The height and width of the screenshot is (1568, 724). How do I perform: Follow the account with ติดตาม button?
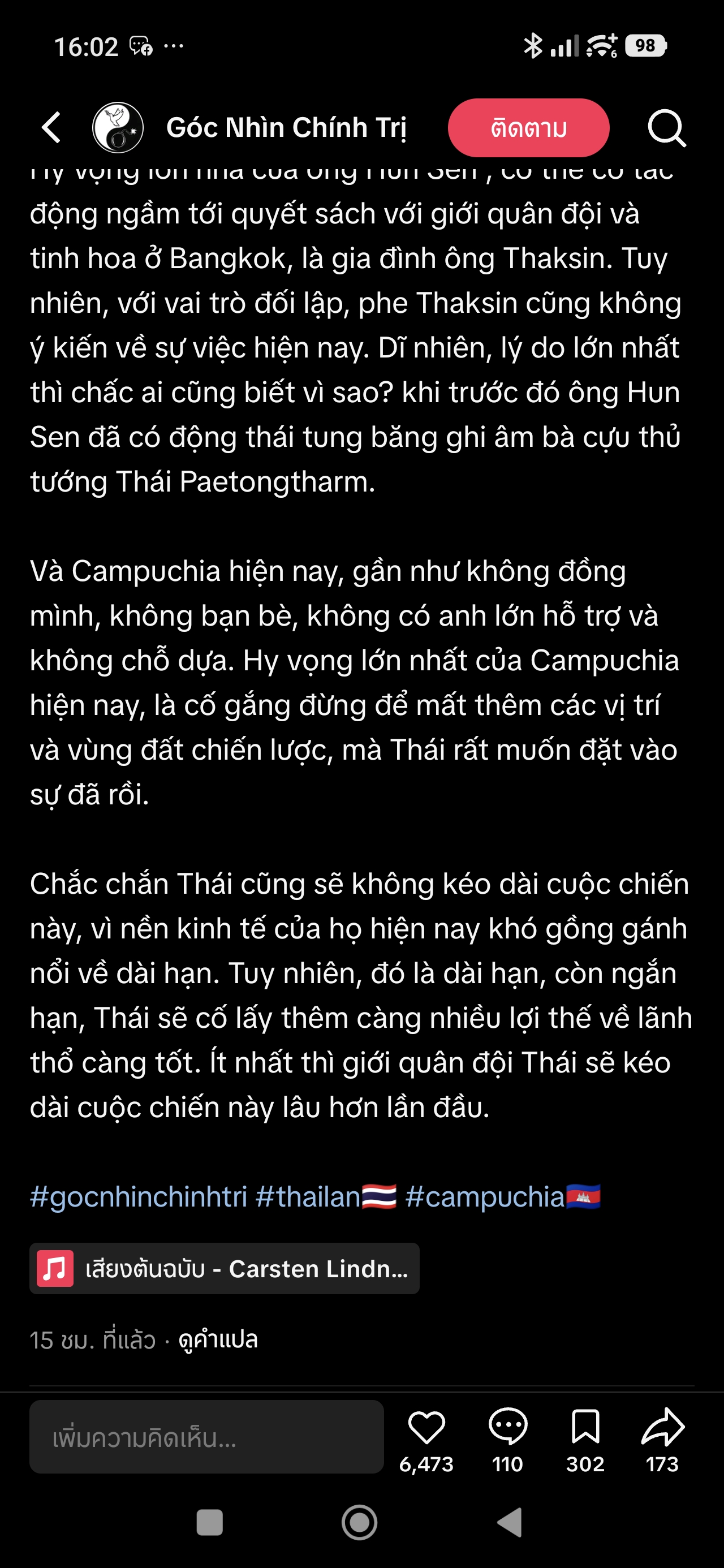[x=528, y=128]
